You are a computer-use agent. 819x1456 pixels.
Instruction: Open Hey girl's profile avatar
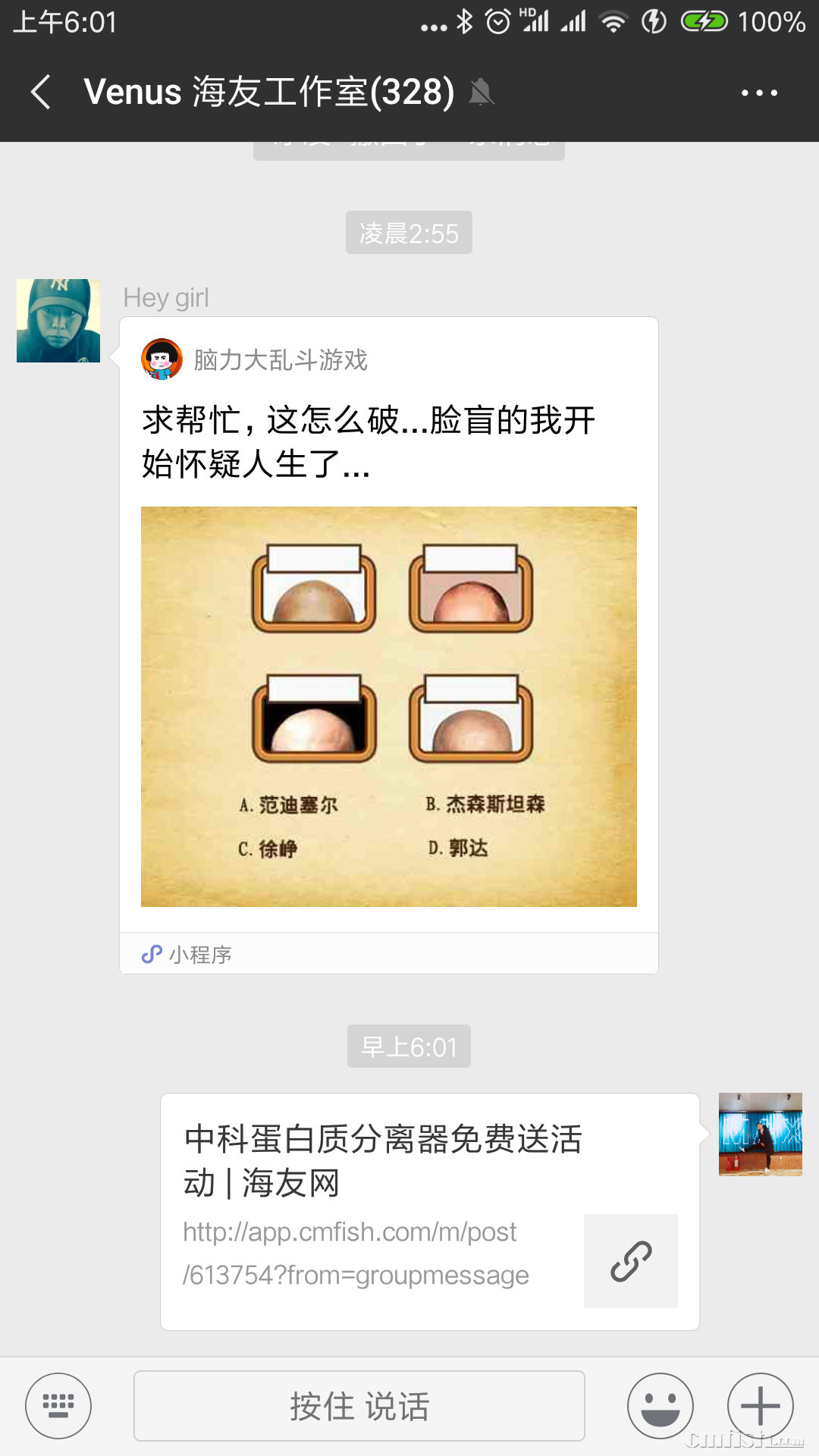[x=58, y=321]
